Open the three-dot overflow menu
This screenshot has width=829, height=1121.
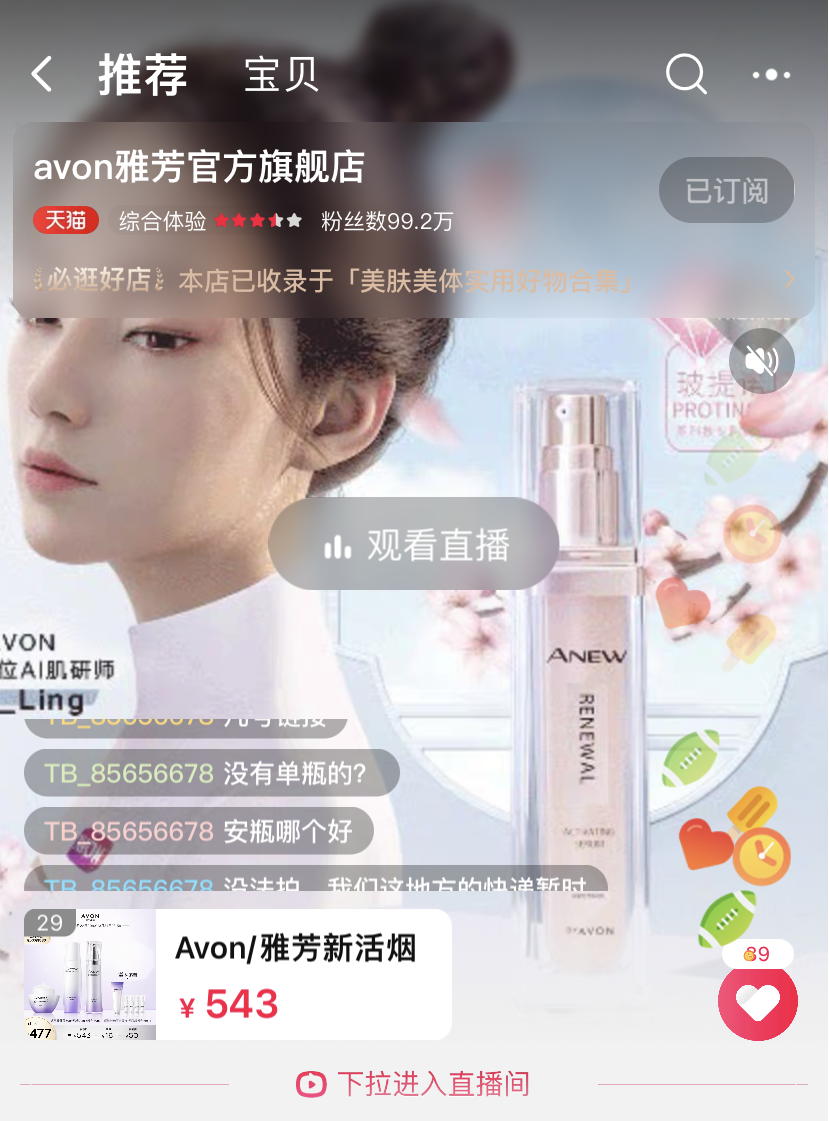(x=771, y=75)
